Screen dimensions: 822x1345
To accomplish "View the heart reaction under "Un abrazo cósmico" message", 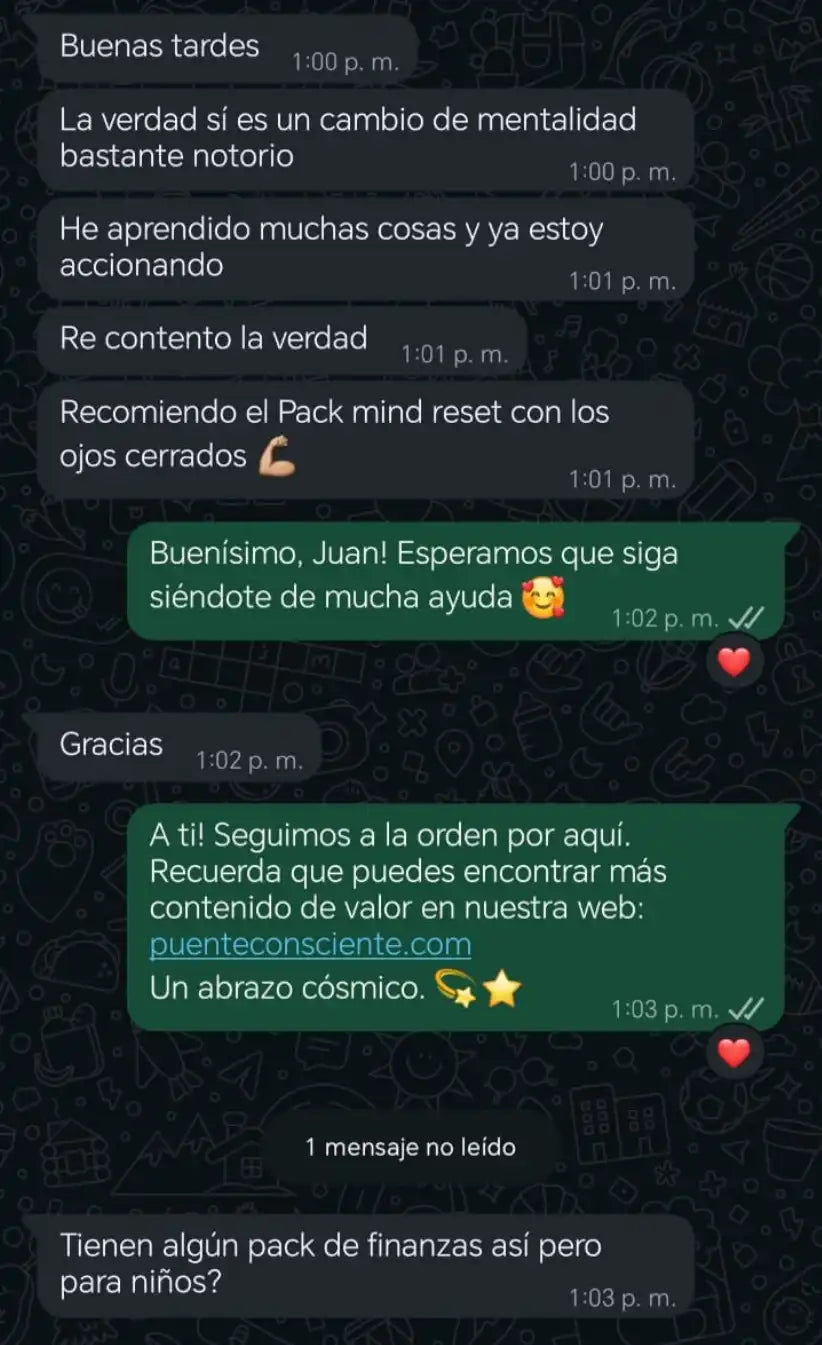I will [x=734, y=1051].
